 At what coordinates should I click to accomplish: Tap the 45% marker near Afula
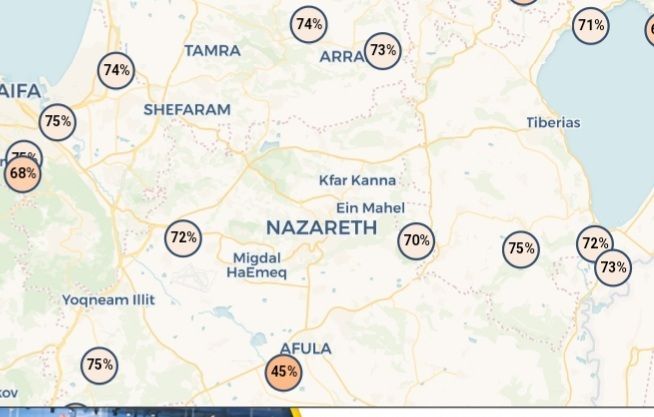284,372
